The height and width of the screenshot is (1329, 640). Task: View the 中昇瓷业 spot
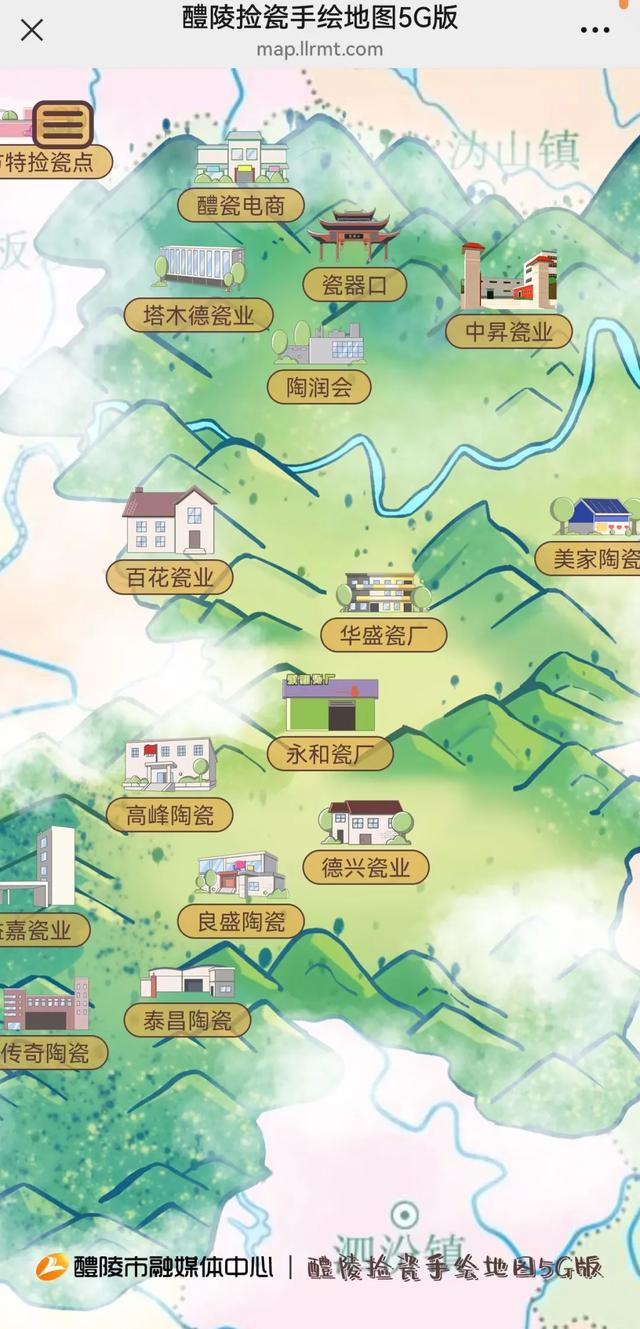click(x=508, y=332)
